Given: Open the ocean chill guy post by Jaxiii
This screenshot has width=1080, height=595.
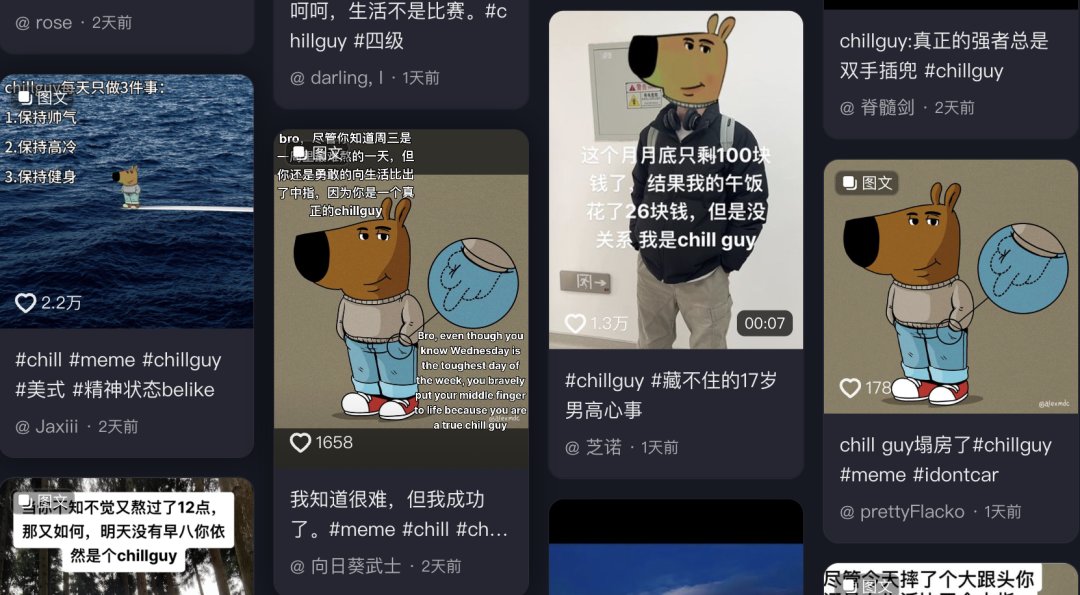Looking at the screenshot, I should pos(126,200).
